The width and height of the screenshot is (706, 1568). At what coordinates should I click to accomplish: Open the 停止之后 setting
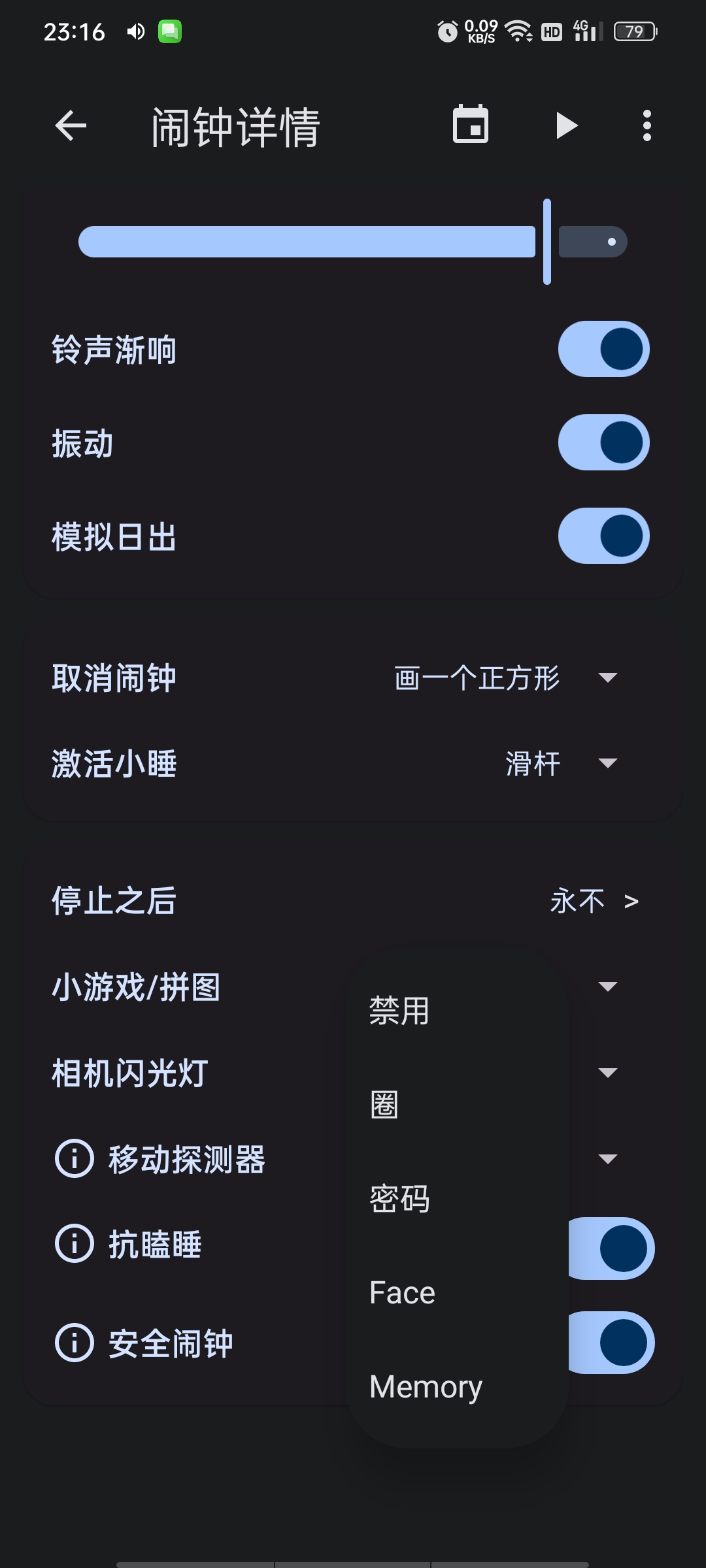(x=353, y=901)
